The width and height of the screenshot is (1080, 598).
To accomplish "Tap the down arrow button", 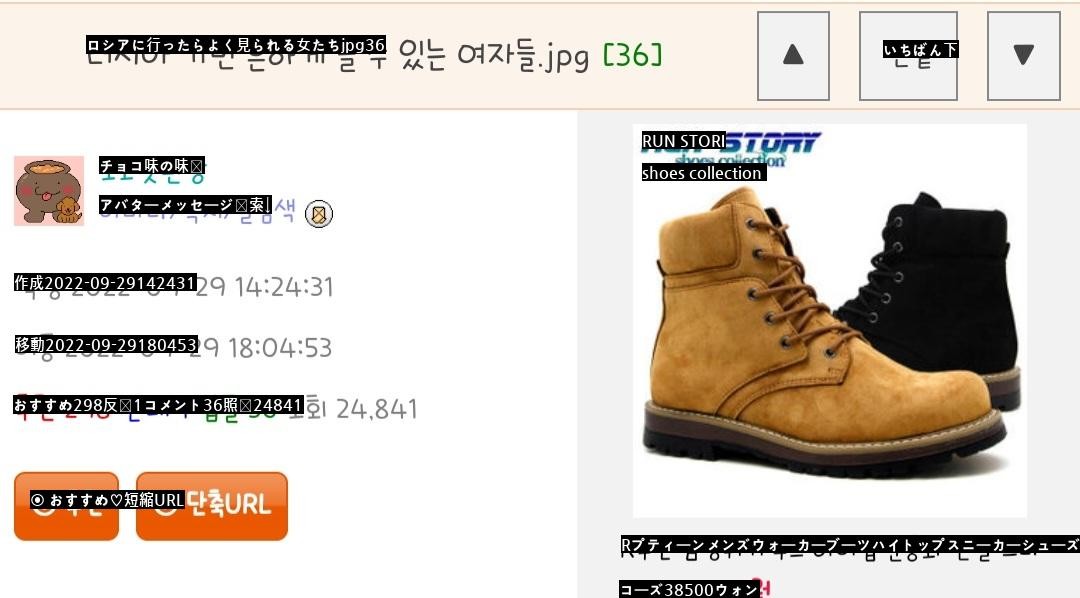I will tap(1023, 56).
